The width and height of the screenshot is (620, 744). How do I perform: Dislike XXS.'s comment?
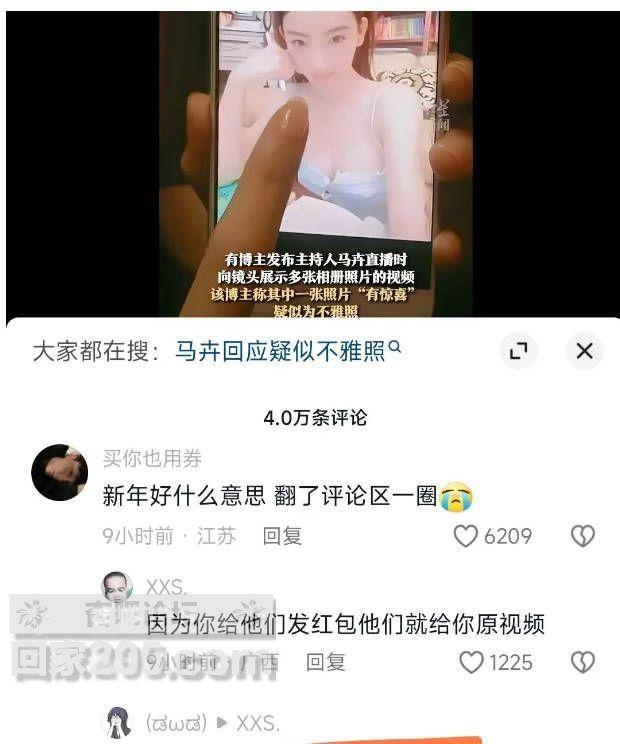point(582,662)
